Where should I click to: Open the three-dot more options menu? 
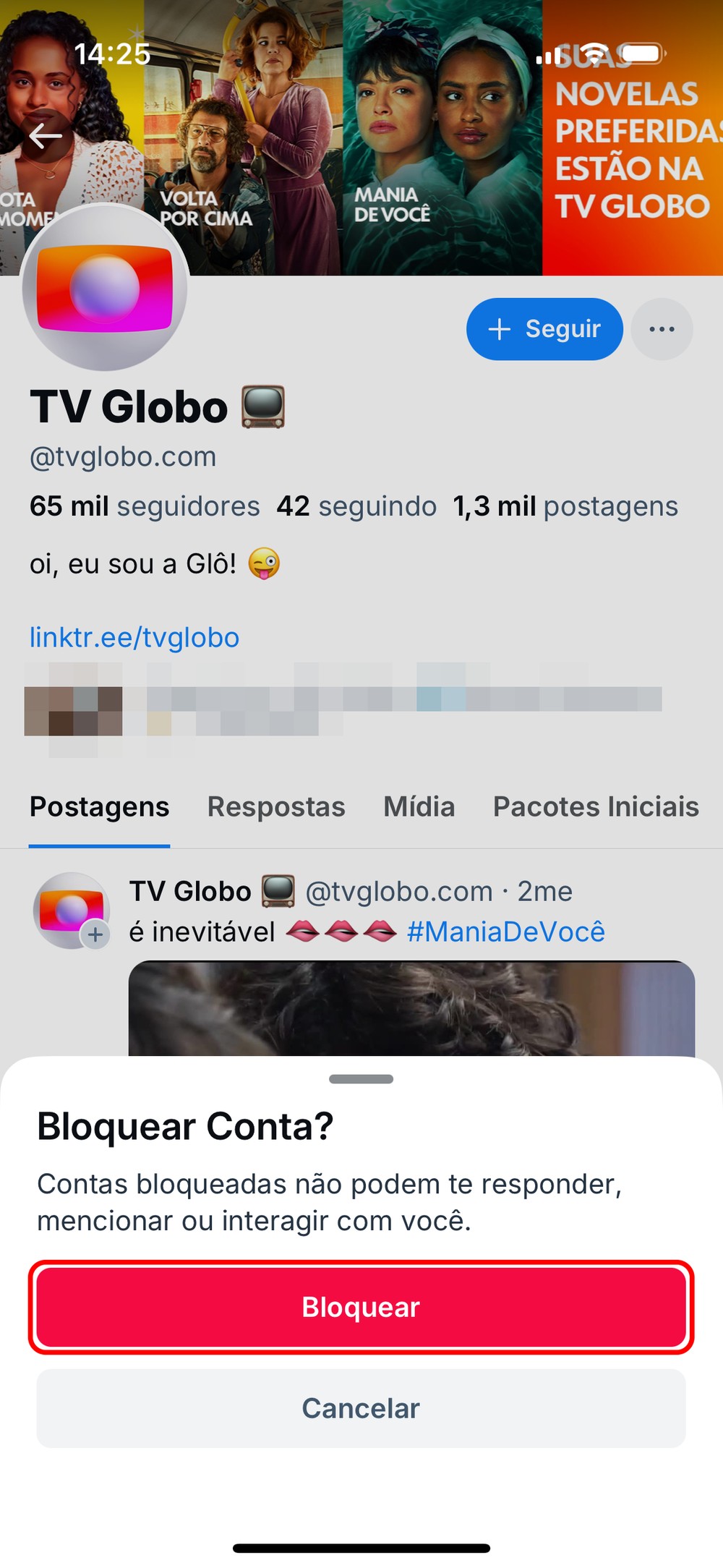[x=662, y=329]
